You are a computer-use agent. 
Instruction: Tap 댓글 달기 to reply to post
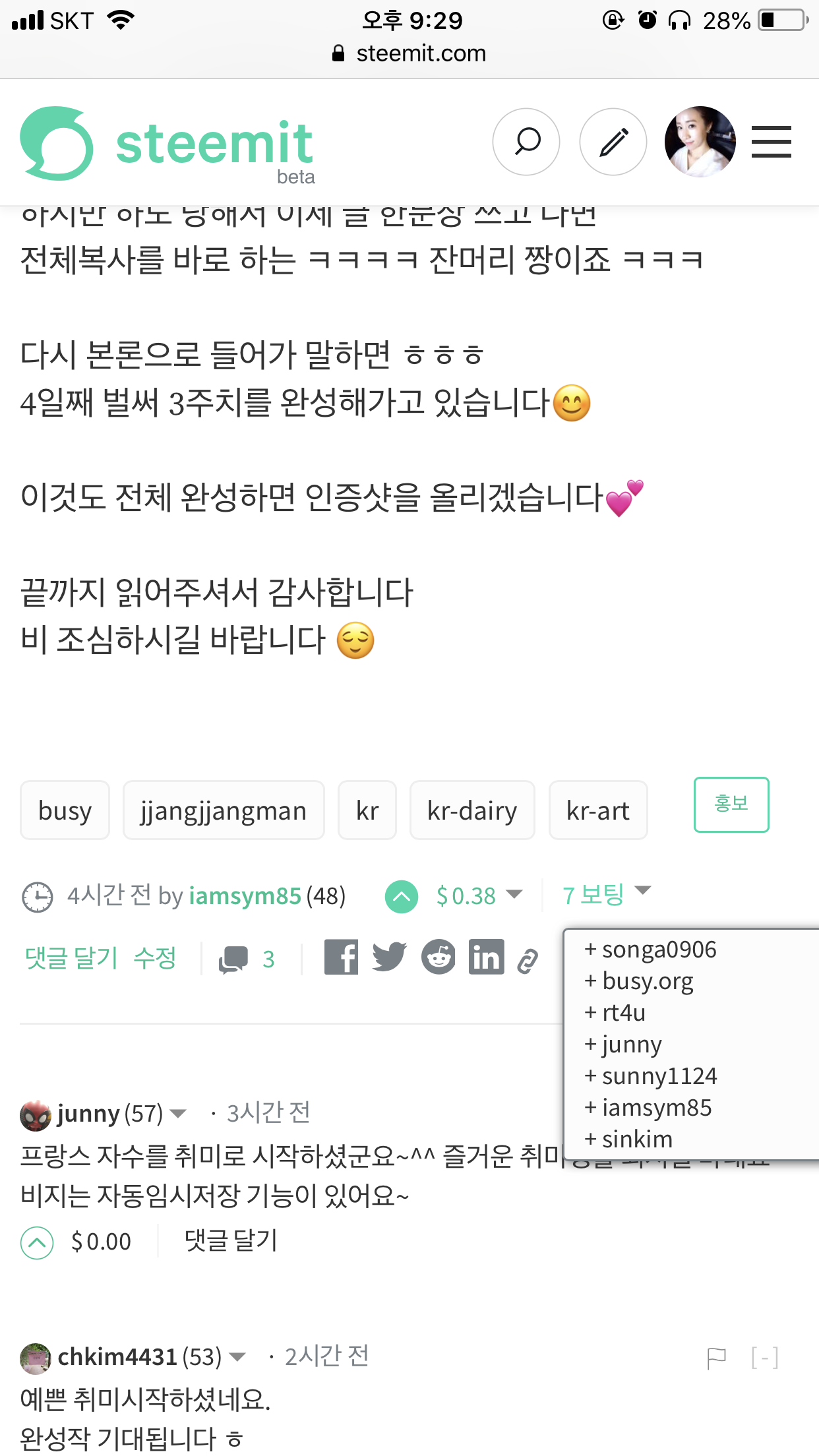71,958
